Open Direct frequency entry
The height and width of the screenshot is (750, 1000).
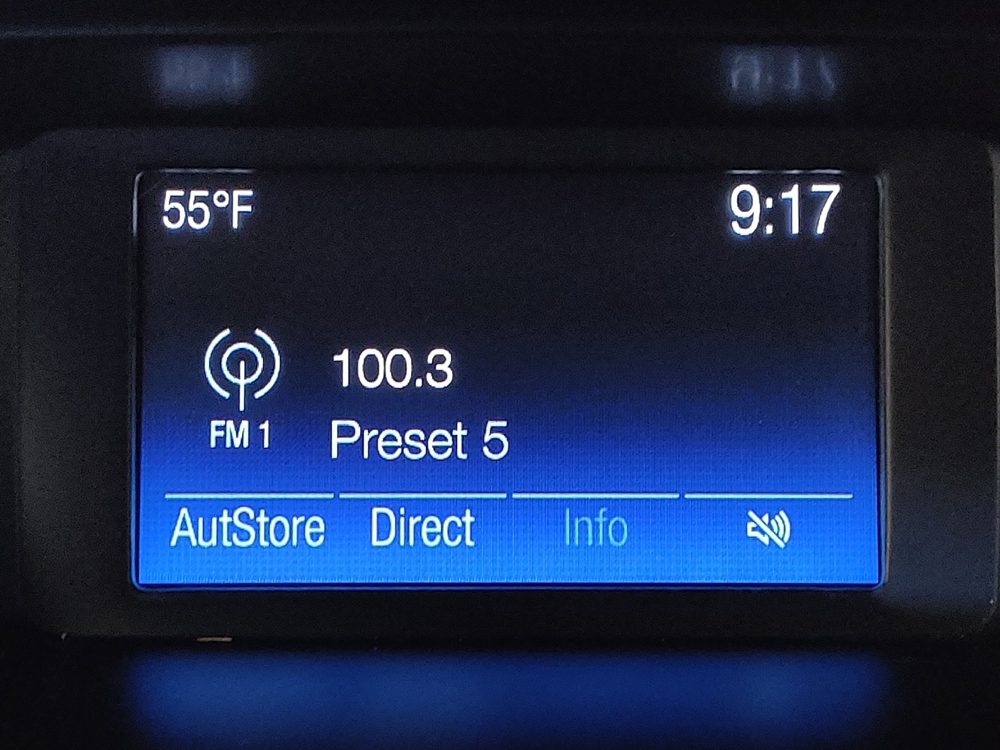pyautogui.click(x=422, y=528)
